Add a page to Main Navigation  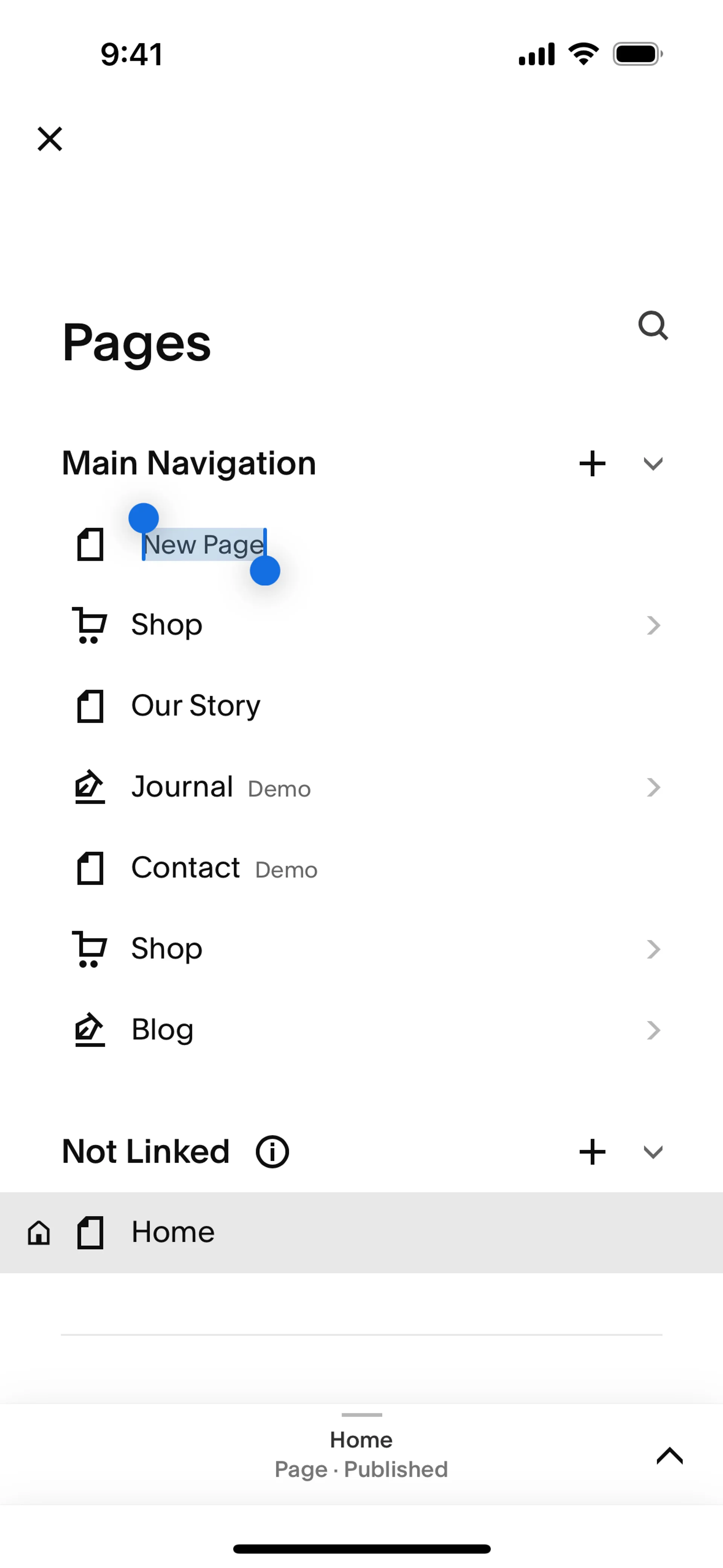[x=592, y=464]
